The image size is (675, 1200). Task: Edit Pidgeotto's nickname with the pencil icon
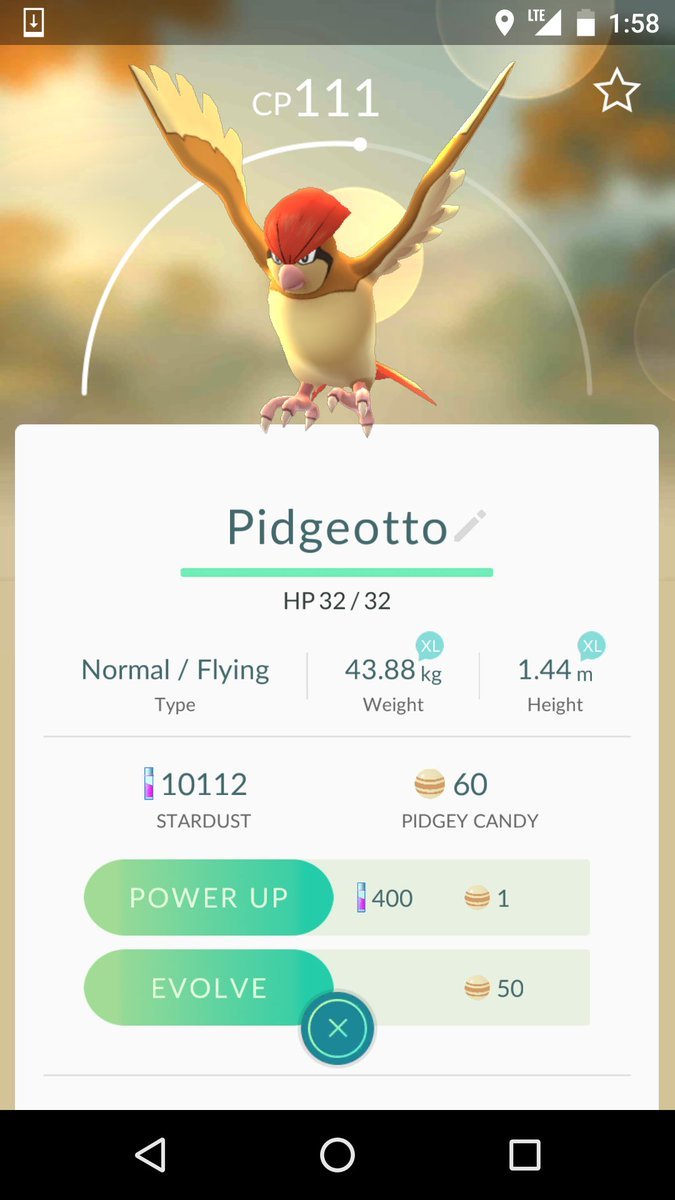[x=469, y=526]
